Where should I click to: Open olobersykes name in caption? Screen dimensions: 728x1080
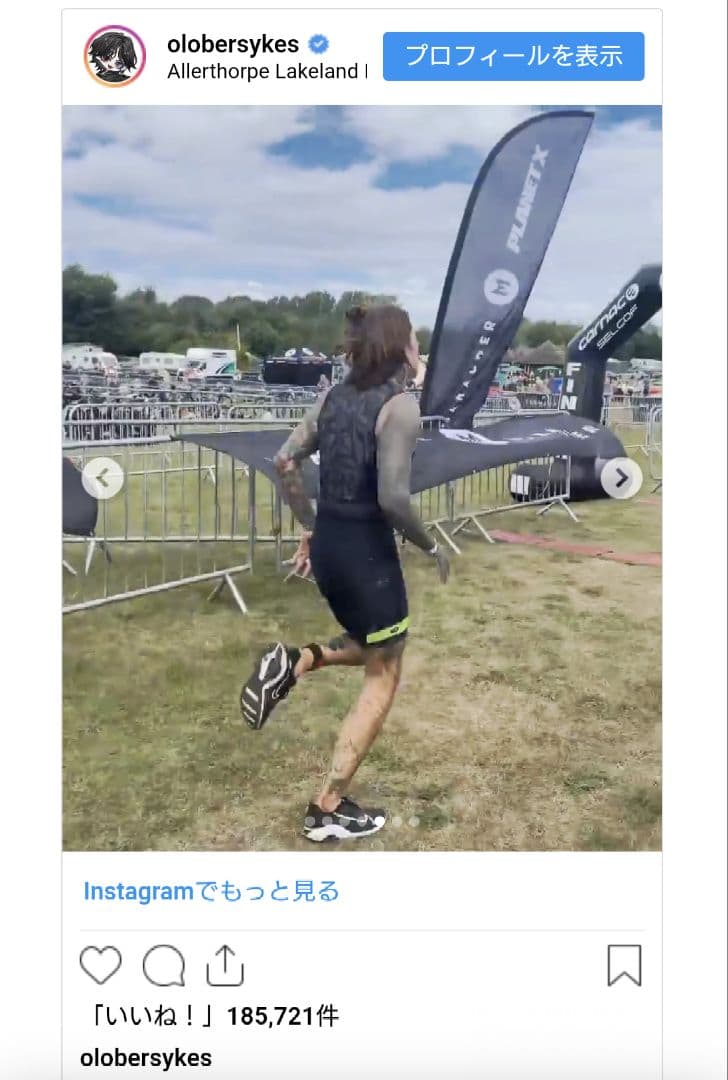(145, 1058)
